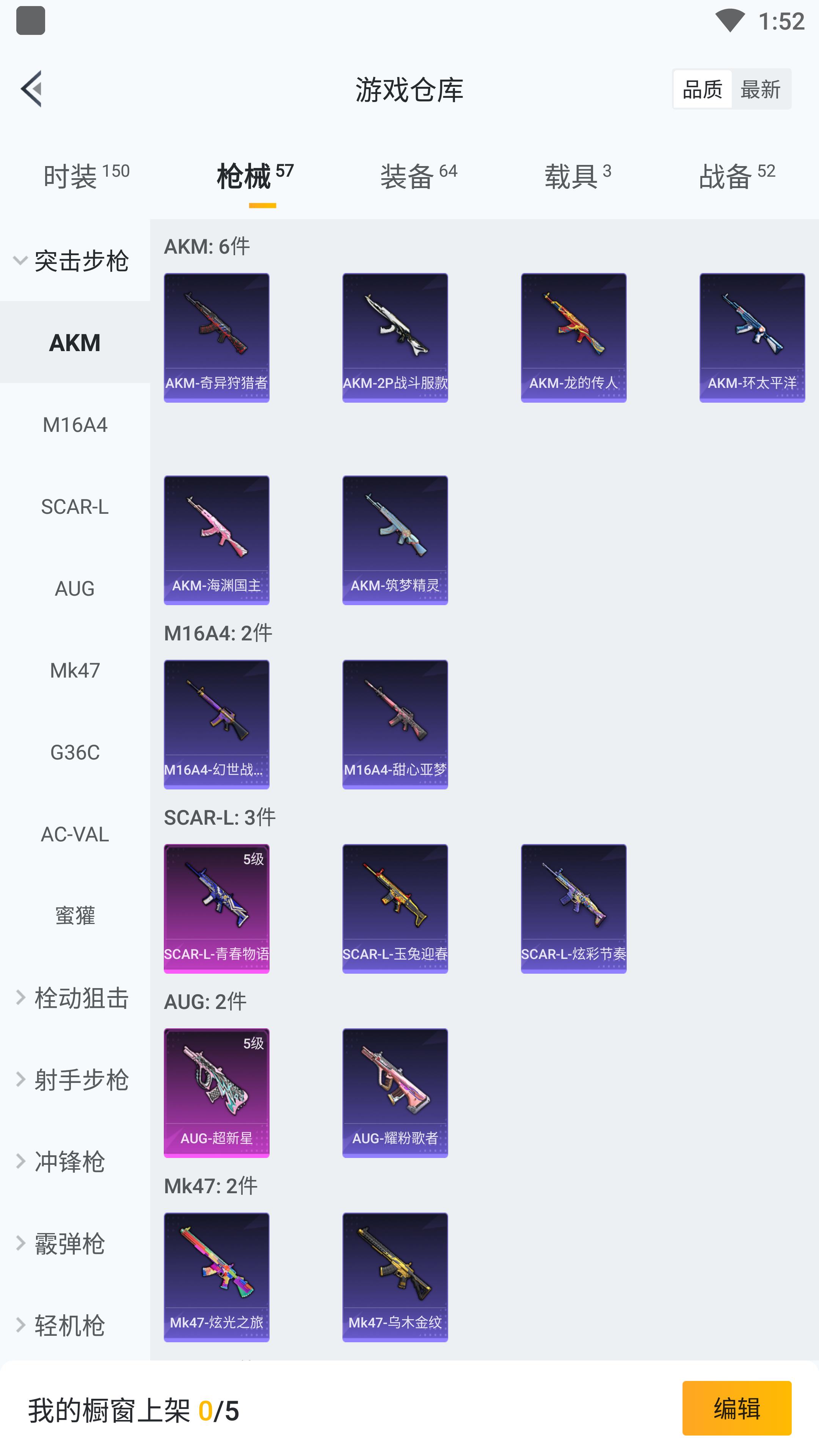This screenshot has width=819, height=1456.
Task: Sort items by 最新
Action: pos(759,89)
